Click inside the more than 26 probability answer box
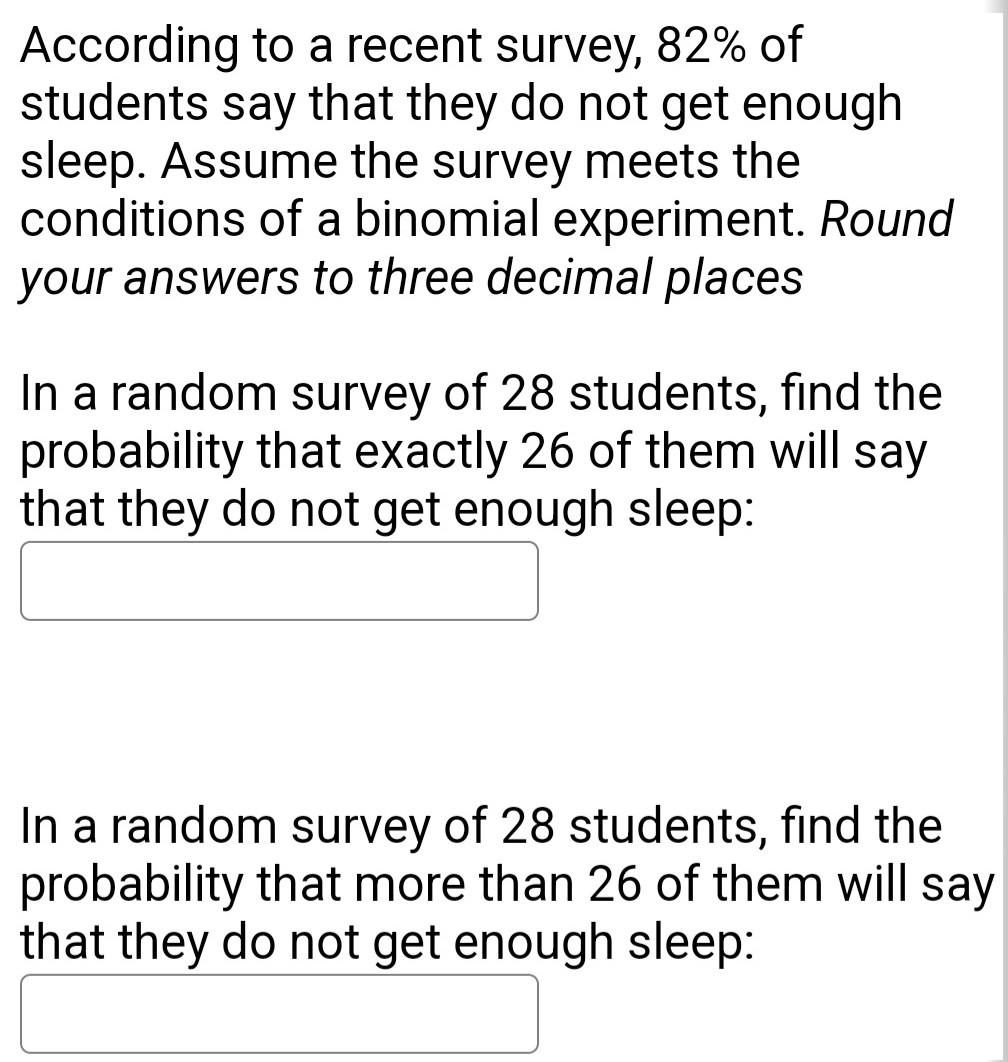This screenshot has height=1062, width=1008. 279,1012
